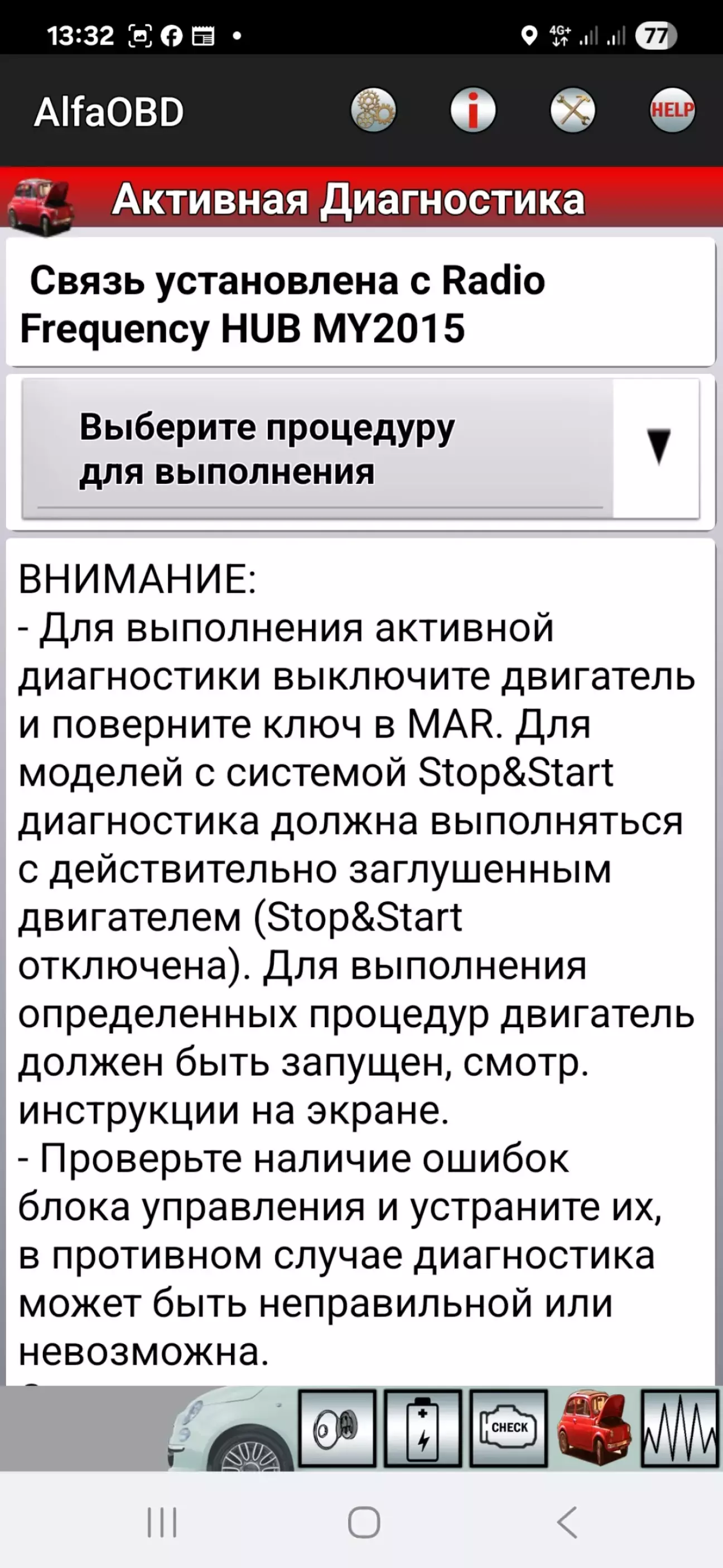Go back using the system back button
The width and height of the screenshot is (723, 1568).
point(567,1522)
